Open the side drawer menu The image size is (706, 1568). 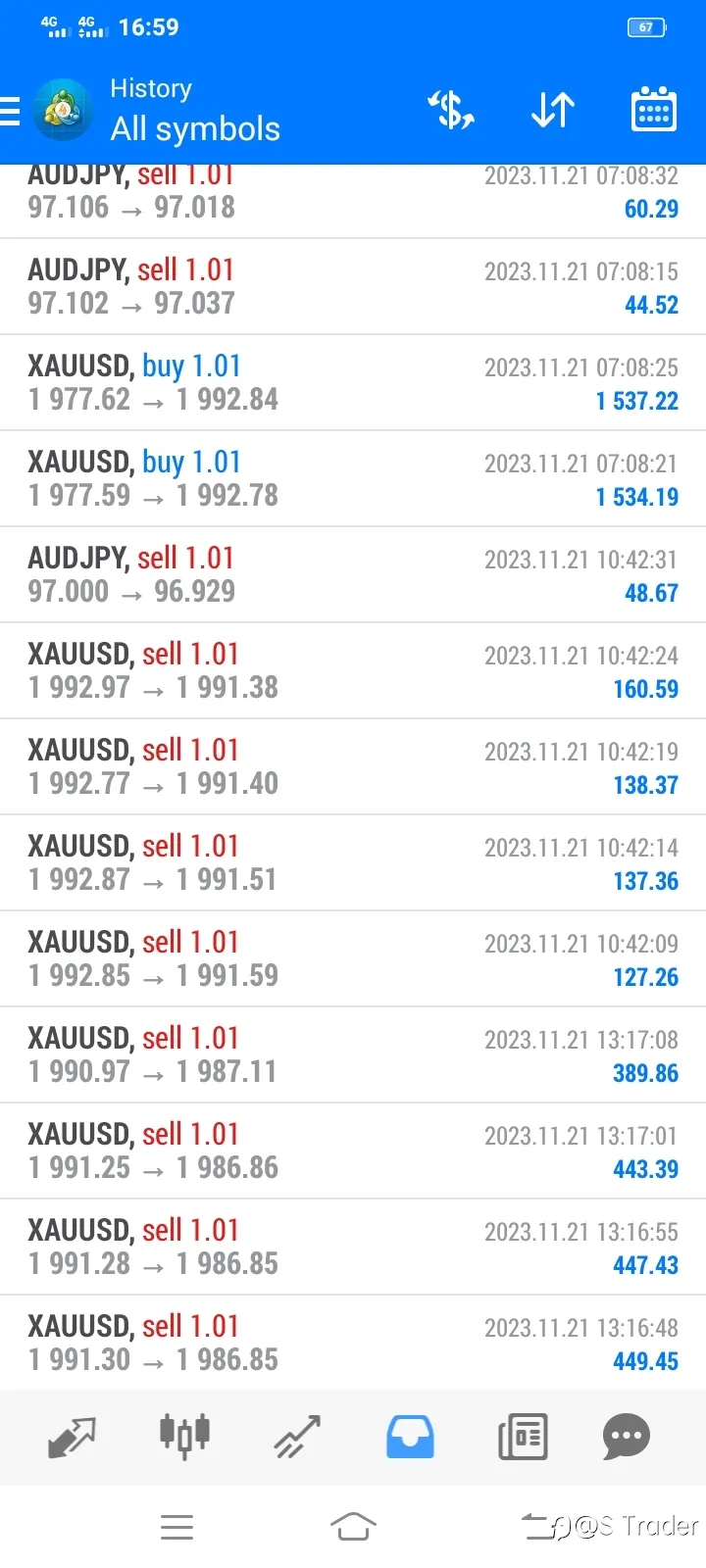point(10,111)
